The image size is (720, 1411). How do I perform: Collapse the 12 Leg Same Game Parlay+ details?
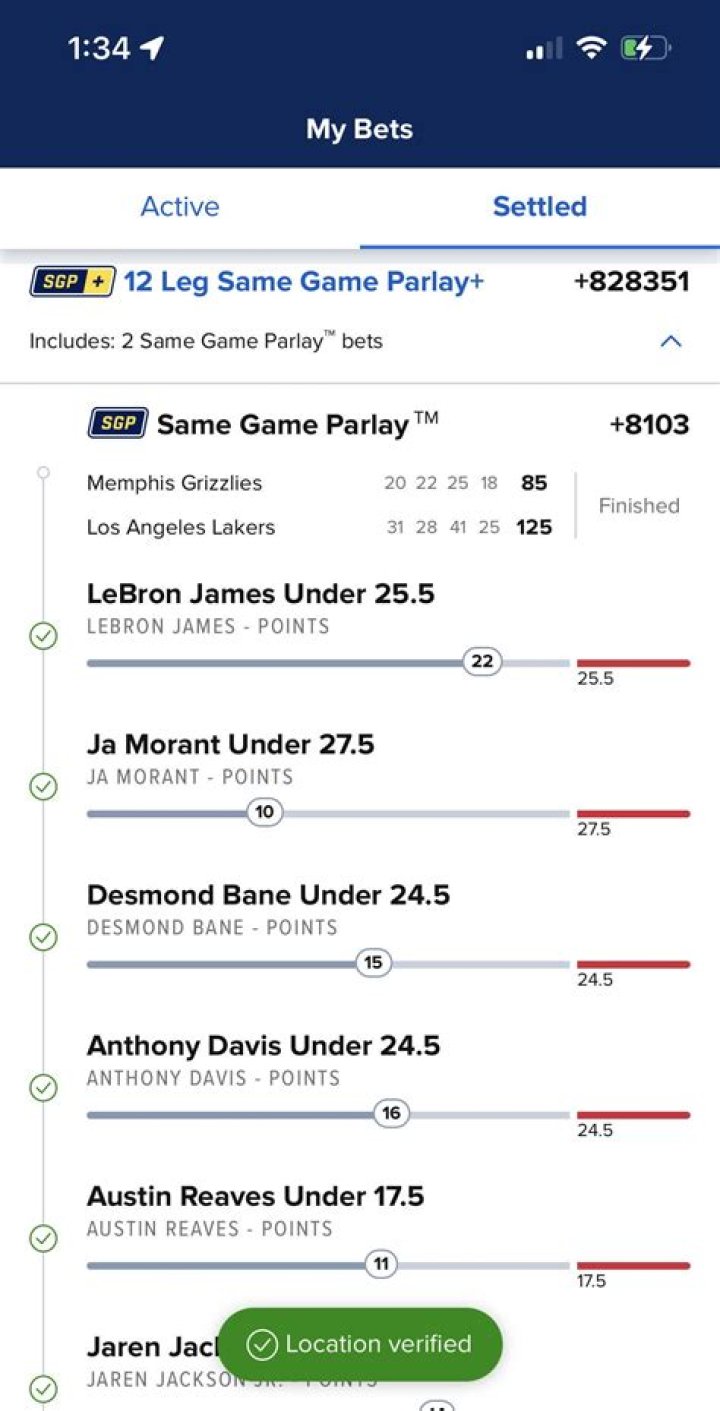pyautogui.click(x=671, y=341)
